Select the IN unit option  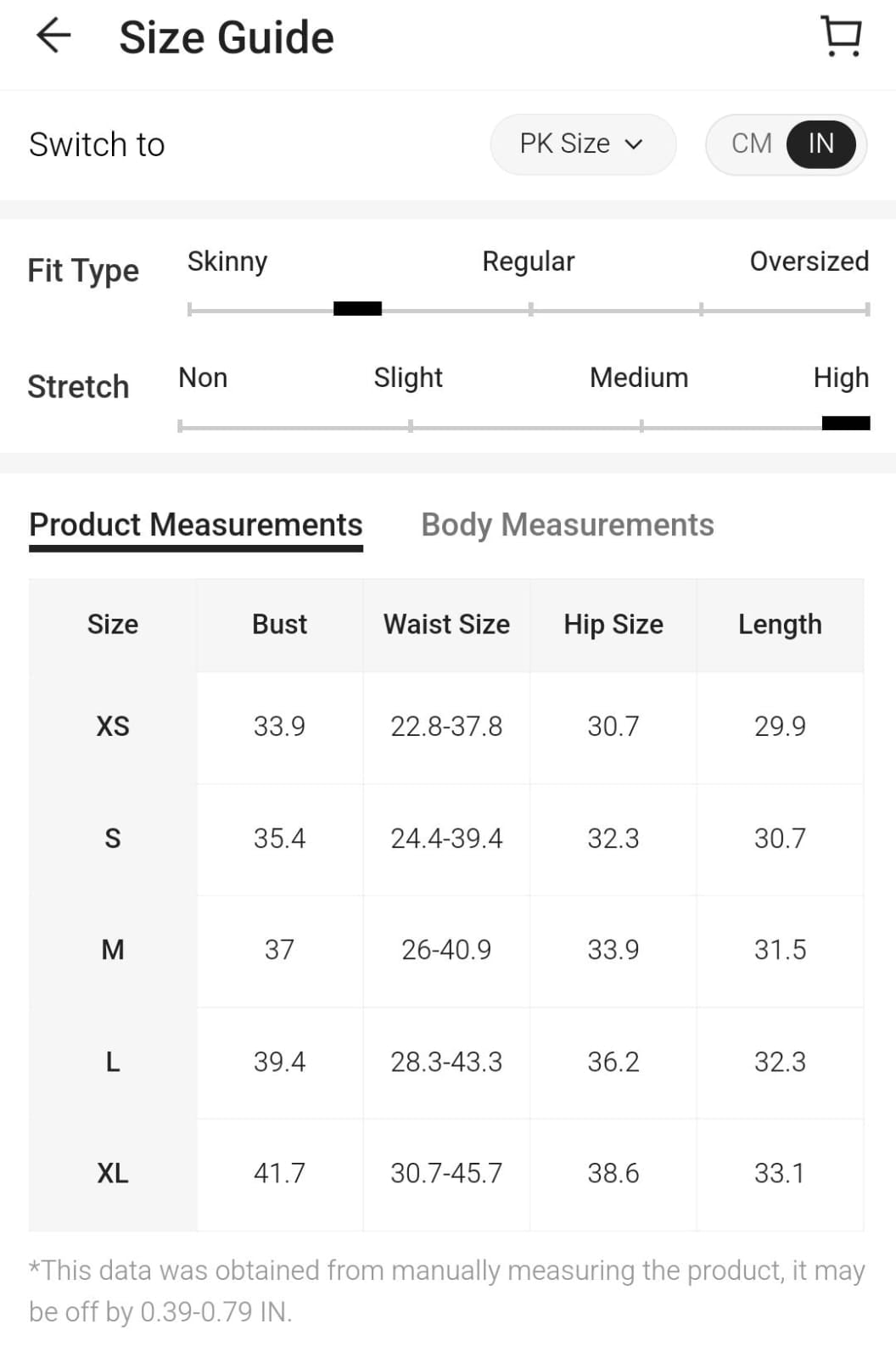[x=820, y=144]
